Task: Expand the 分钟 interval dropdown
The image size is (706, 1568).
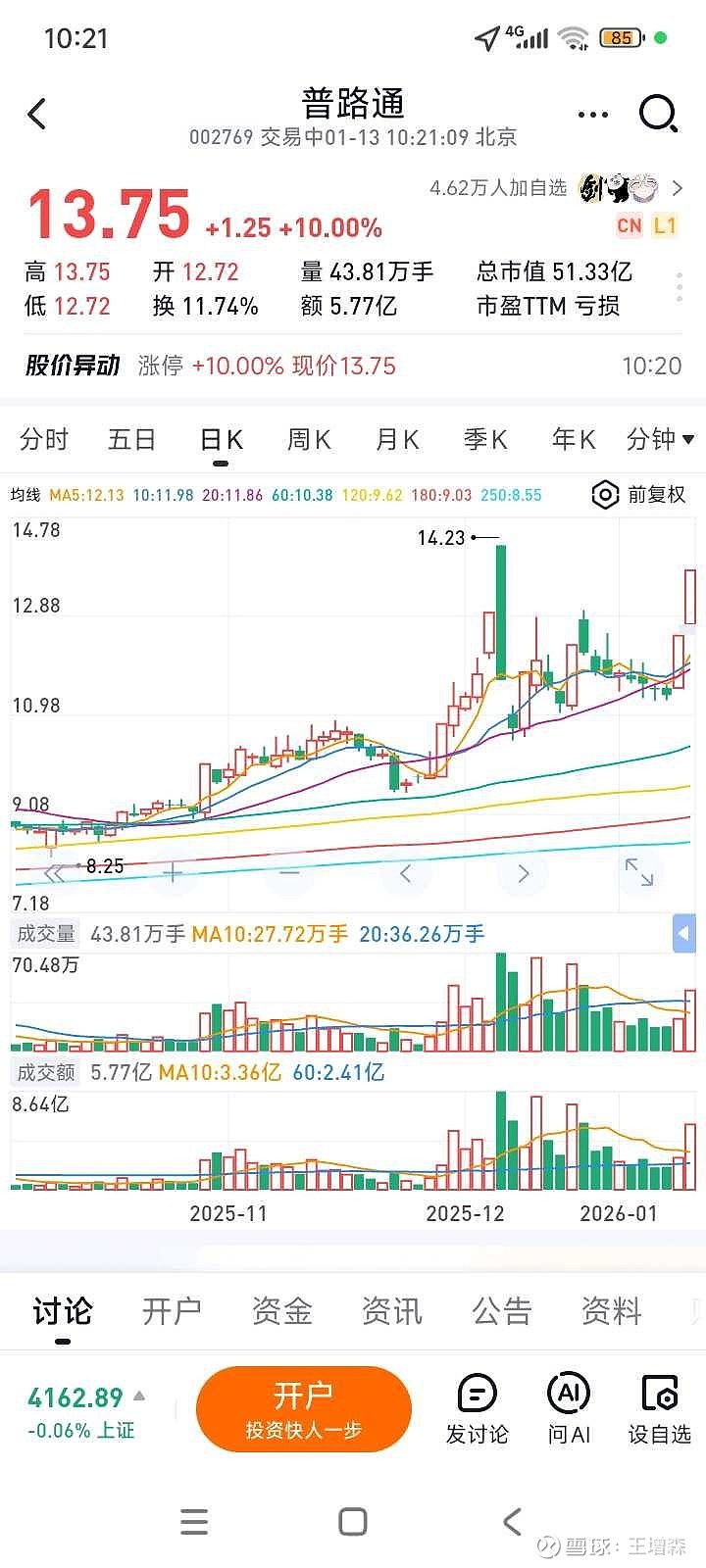Action: pyautogui.click(x=660, y=439)
